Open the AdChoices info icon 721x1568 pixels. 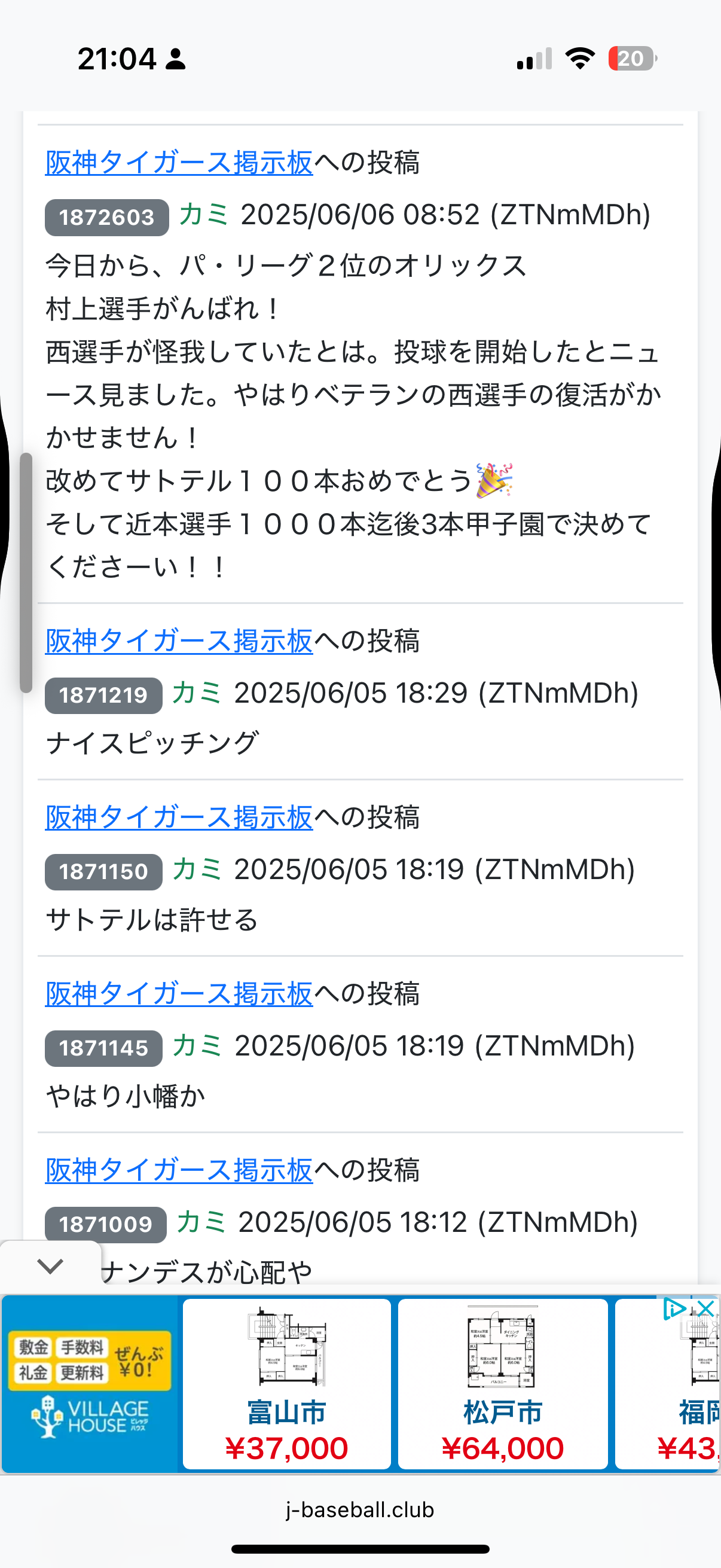(675, 1308)
